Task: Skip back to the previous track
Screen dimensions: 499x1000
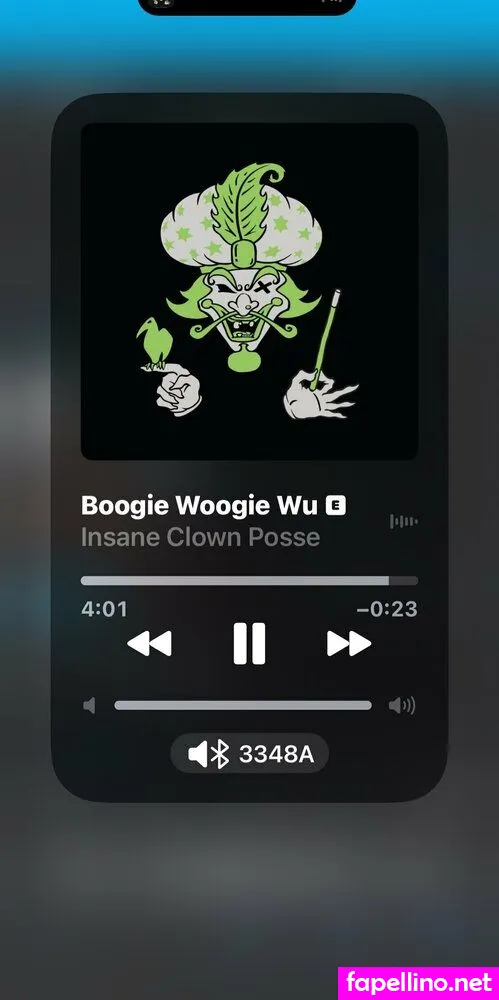Action: point(149,643)
